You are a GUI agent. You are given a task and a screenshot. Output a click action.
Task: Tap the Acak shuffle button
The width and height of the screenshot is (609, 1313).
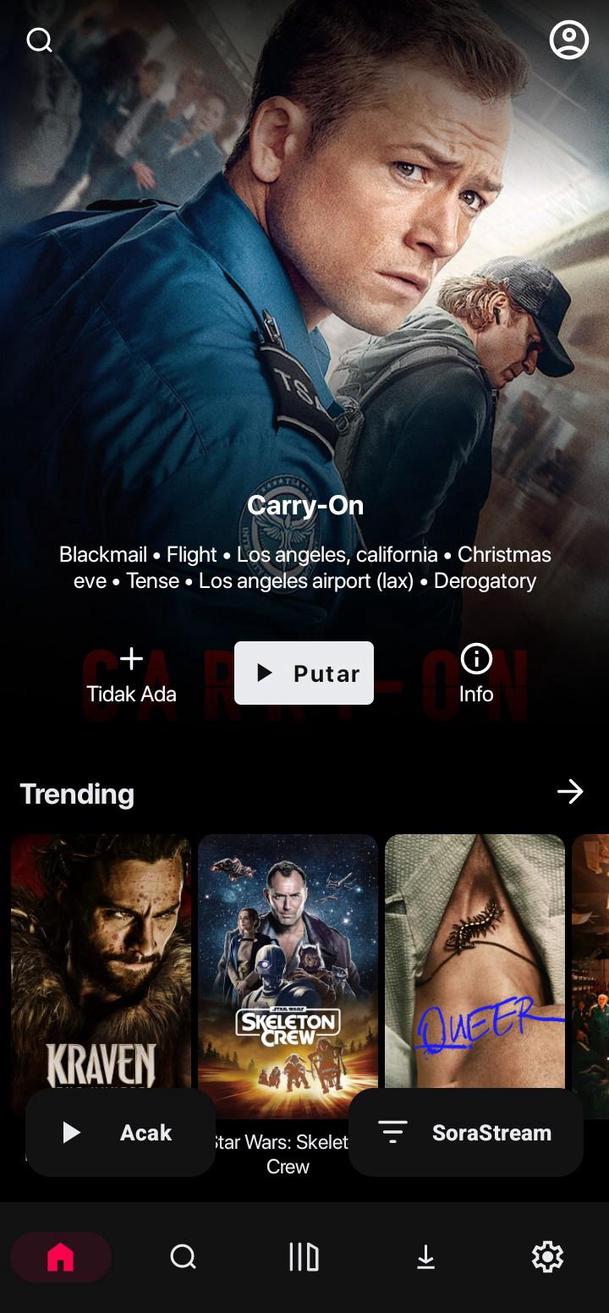(x=120, y=1132)
